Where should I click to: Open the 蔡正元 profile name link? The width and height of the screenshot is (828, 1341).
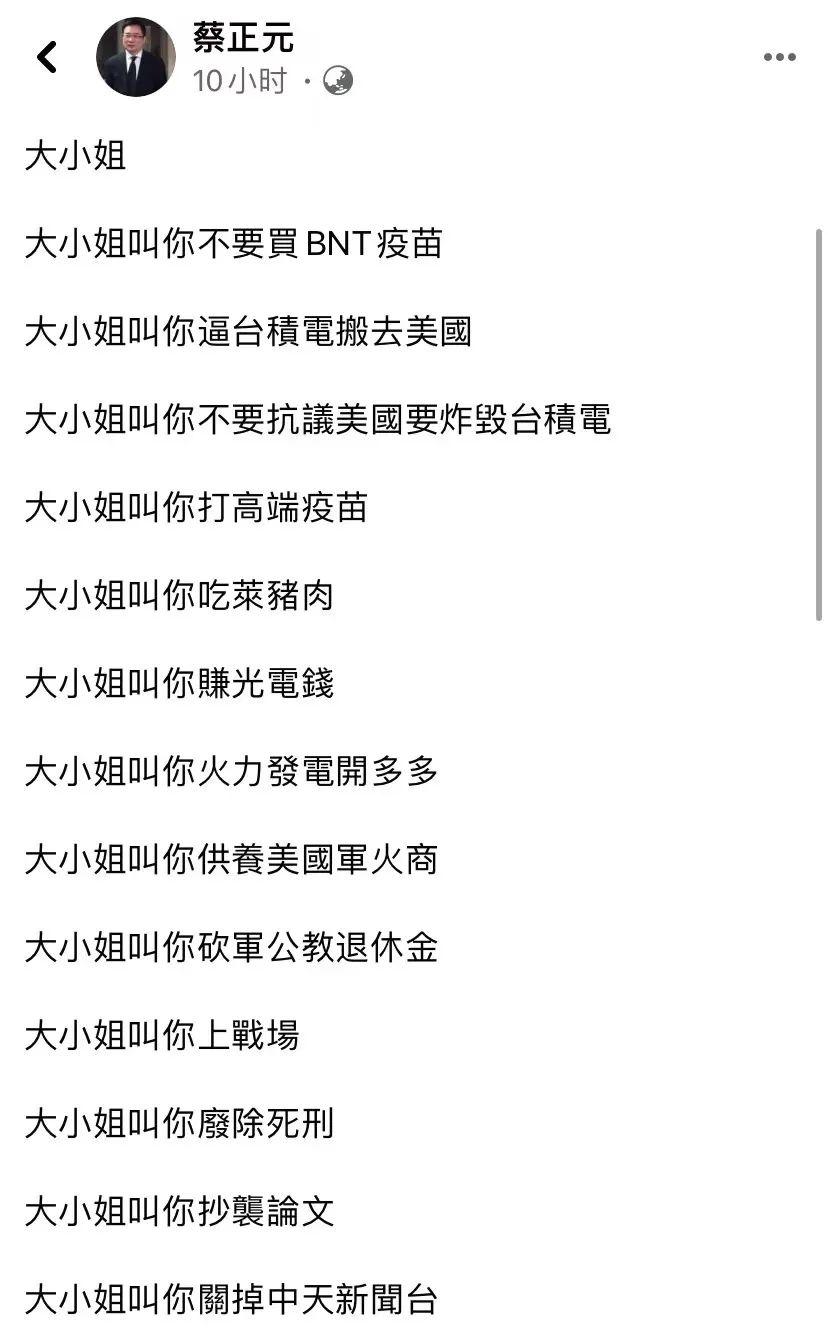[243, 38]
